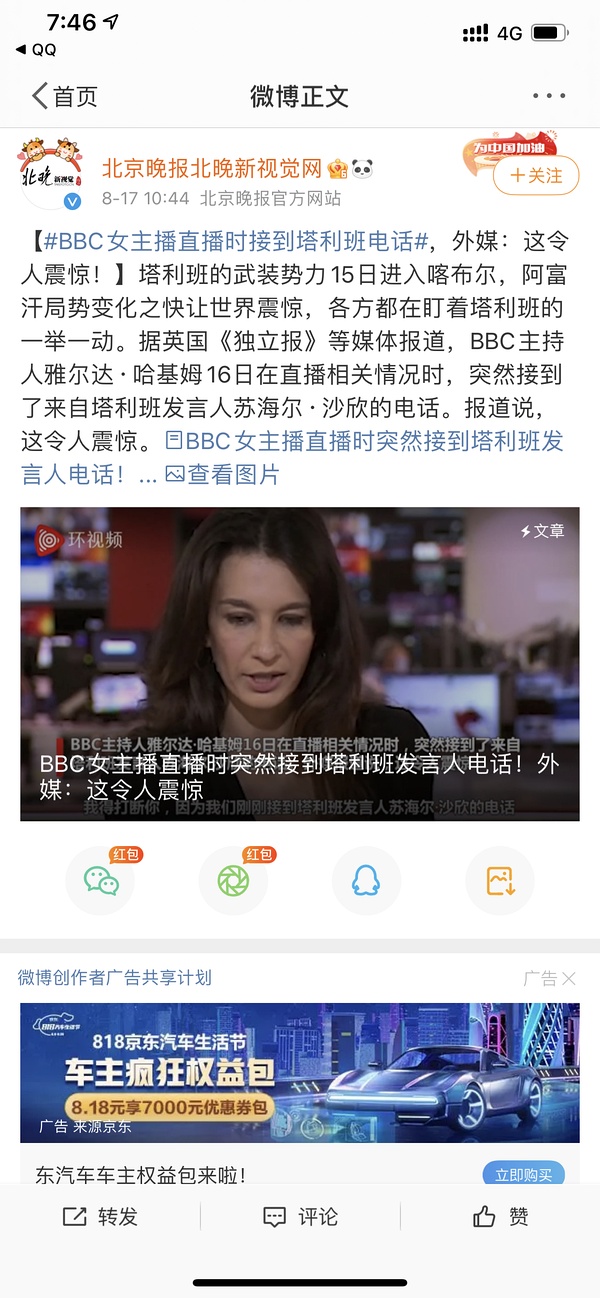This screenshot has width=600, height=1298.
Task: Open the 818京东汽车生活节 ad banner
Action: [x=300, y=1072]
